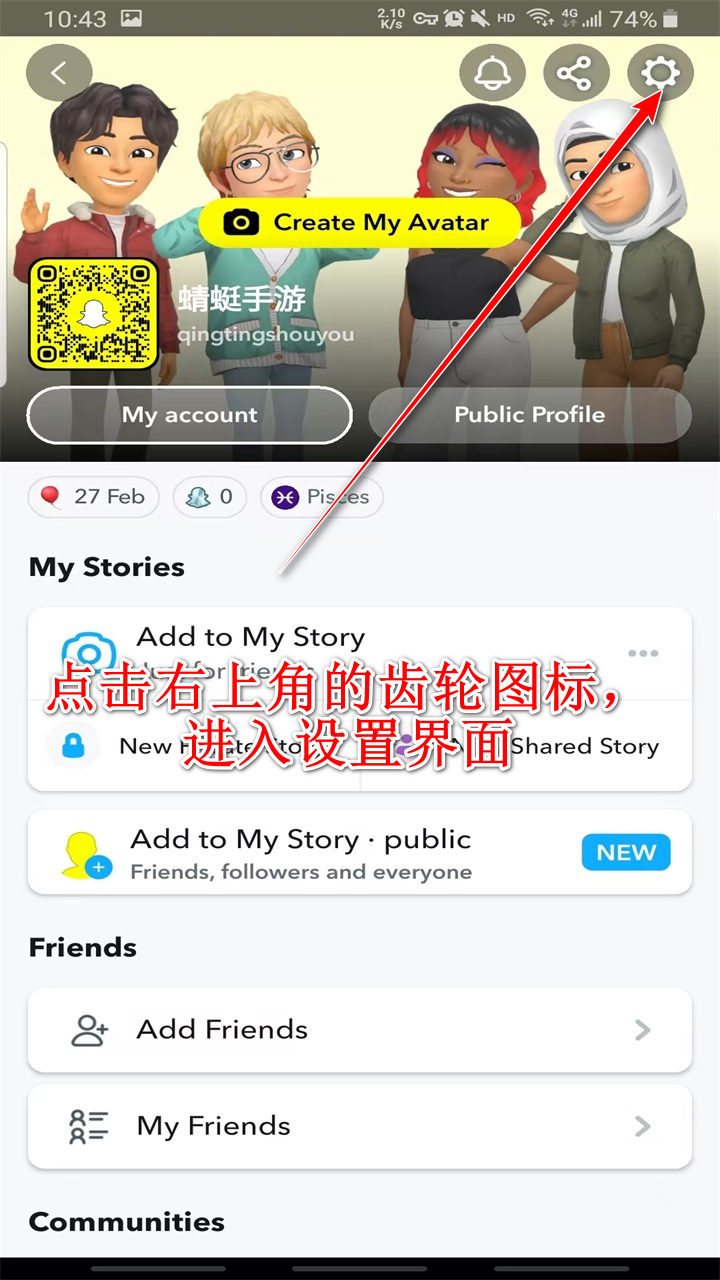Select the Pisces zodiac badge
The width and height of the screenshot is (720, 1280).
pyautogui.click(x=320, y=497)
